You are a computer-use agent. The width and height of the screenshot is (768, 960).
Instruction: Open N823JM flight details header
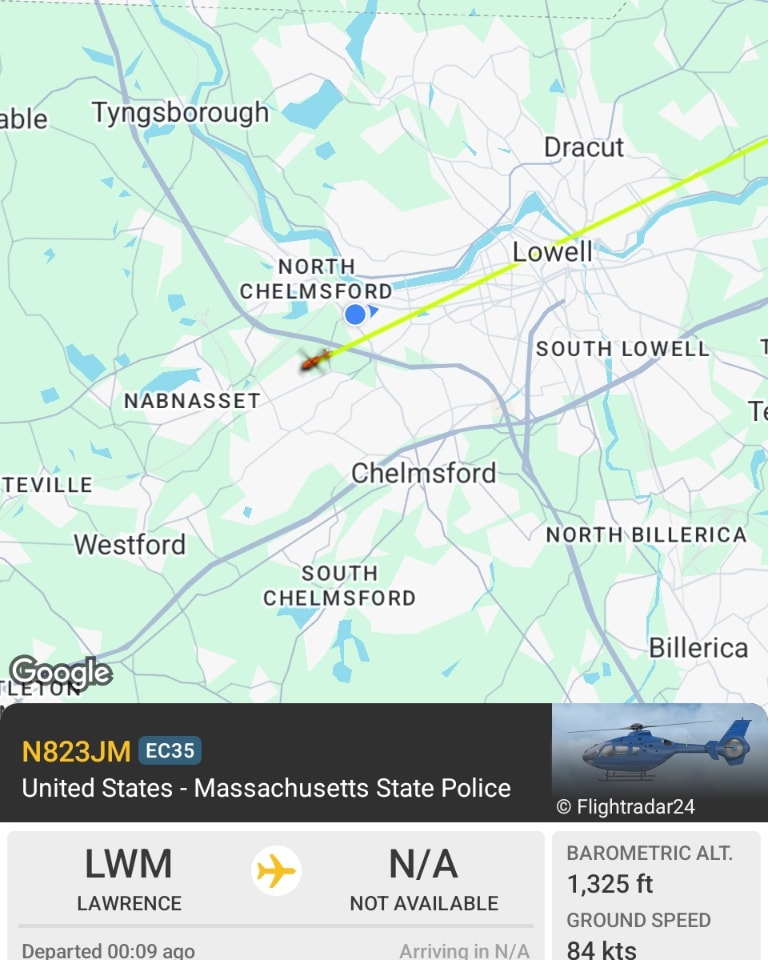point(270,768)
